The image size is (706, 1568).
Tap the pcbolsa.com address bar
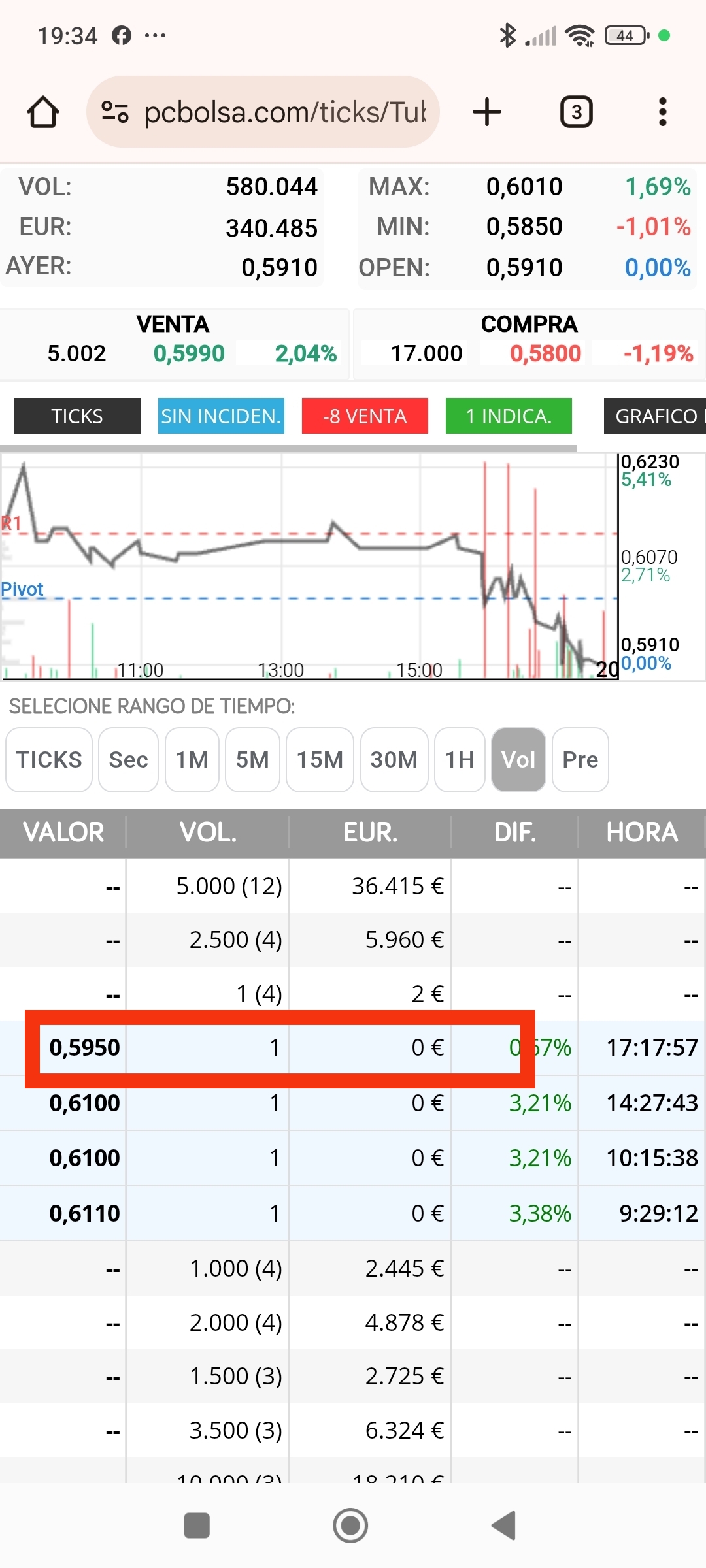pos(263,112)
